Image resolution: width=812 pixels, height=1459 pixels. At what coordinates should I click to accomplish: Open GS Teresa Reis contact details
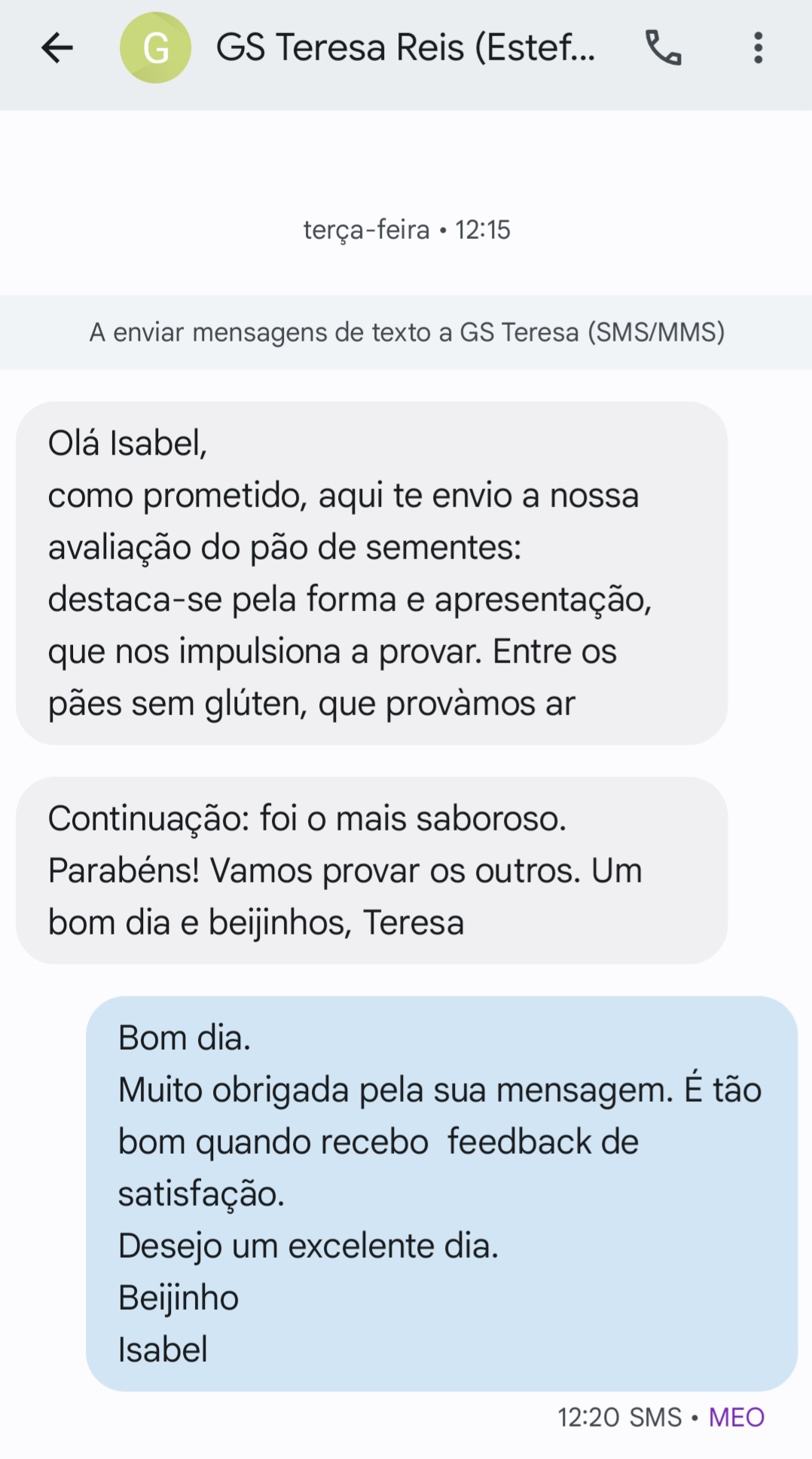tap(405, 47)
